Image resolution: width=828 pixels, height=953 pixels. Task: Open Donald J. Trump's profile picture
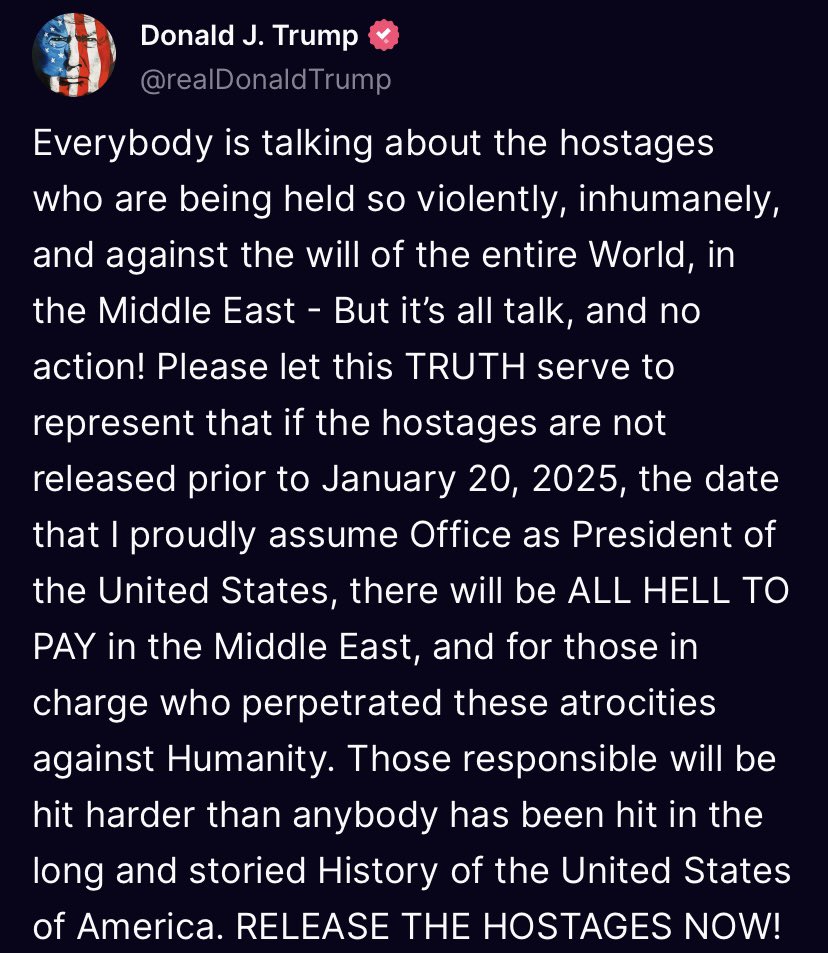[74, 57]
